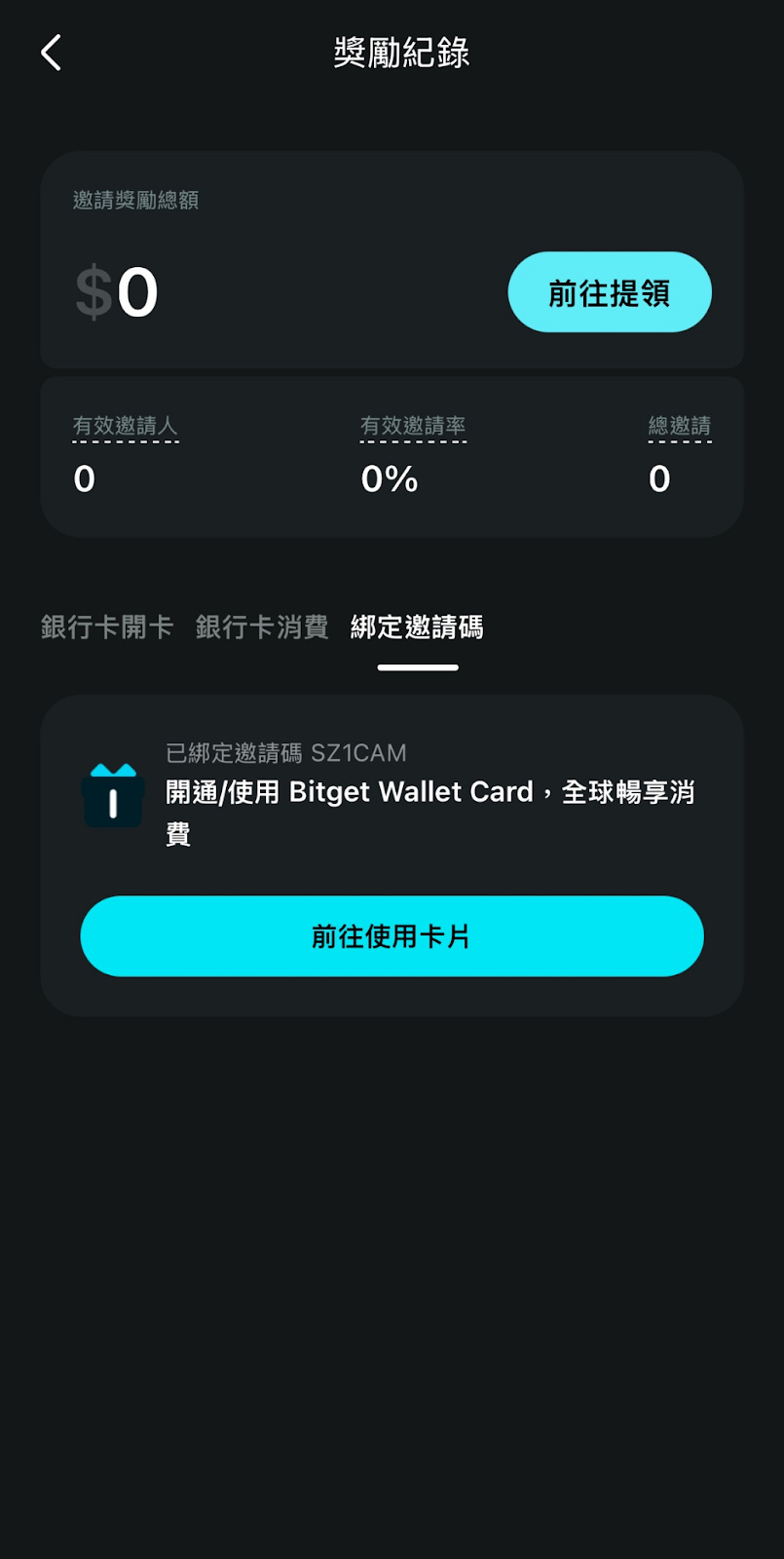Switch to the 銀行卡開卡 tab
784x1559 pixels.
point(107,627)
